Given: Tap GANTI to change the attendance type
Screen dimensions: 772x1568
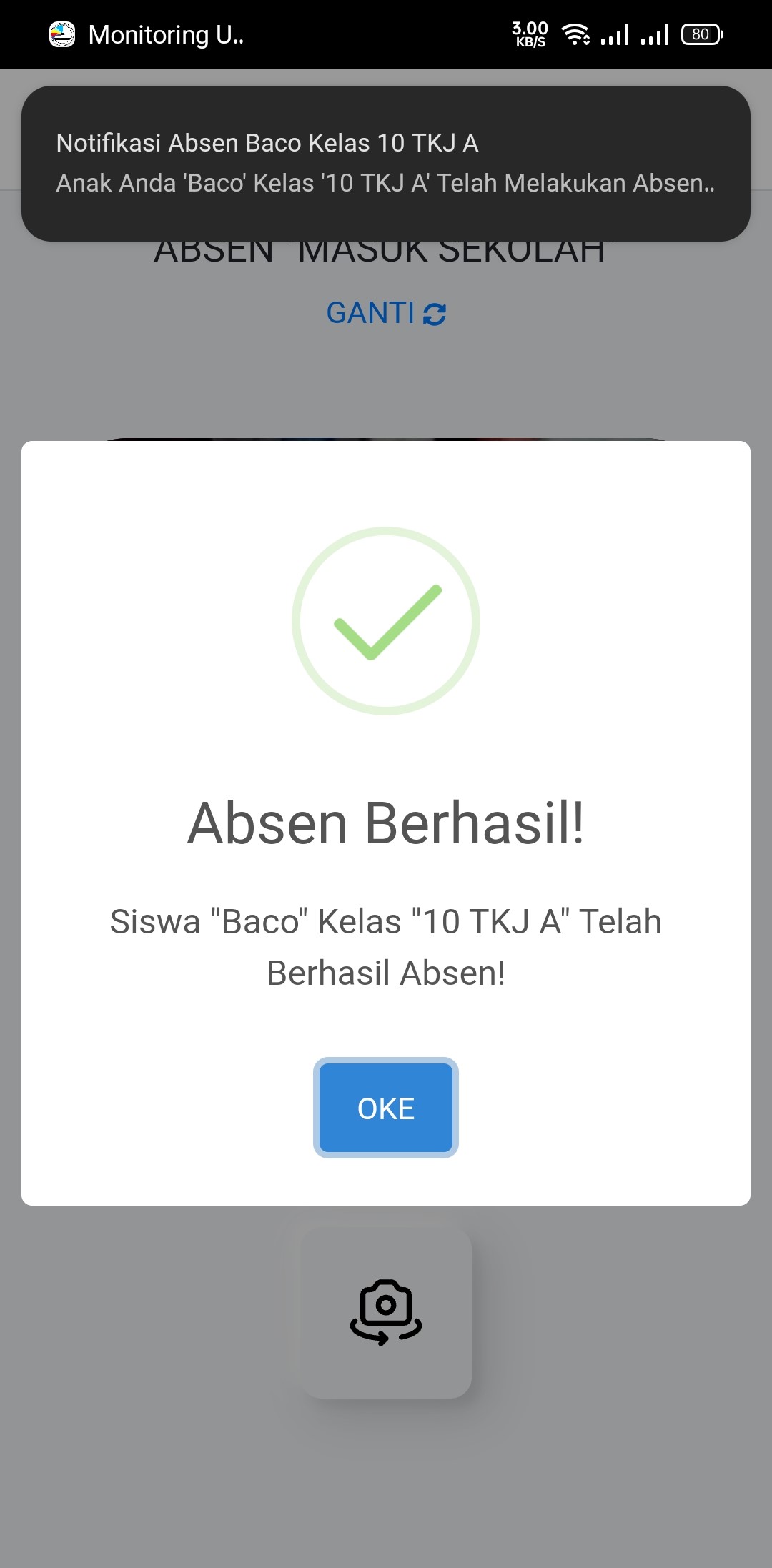Looking at the screenshot, I should (x=386, y=313).
